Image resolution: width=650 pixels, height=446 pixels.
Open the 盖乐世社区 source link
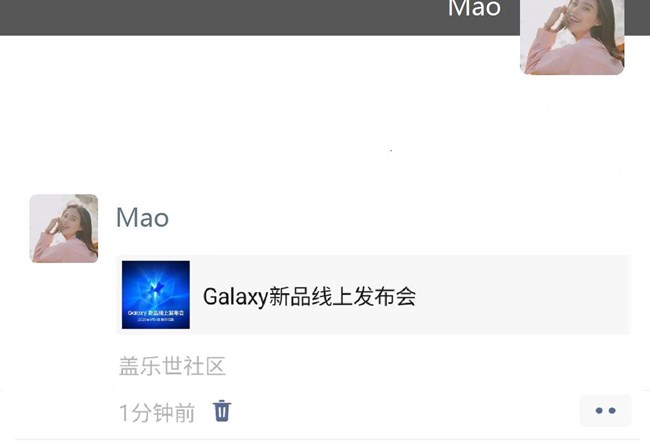click(172, 366)
